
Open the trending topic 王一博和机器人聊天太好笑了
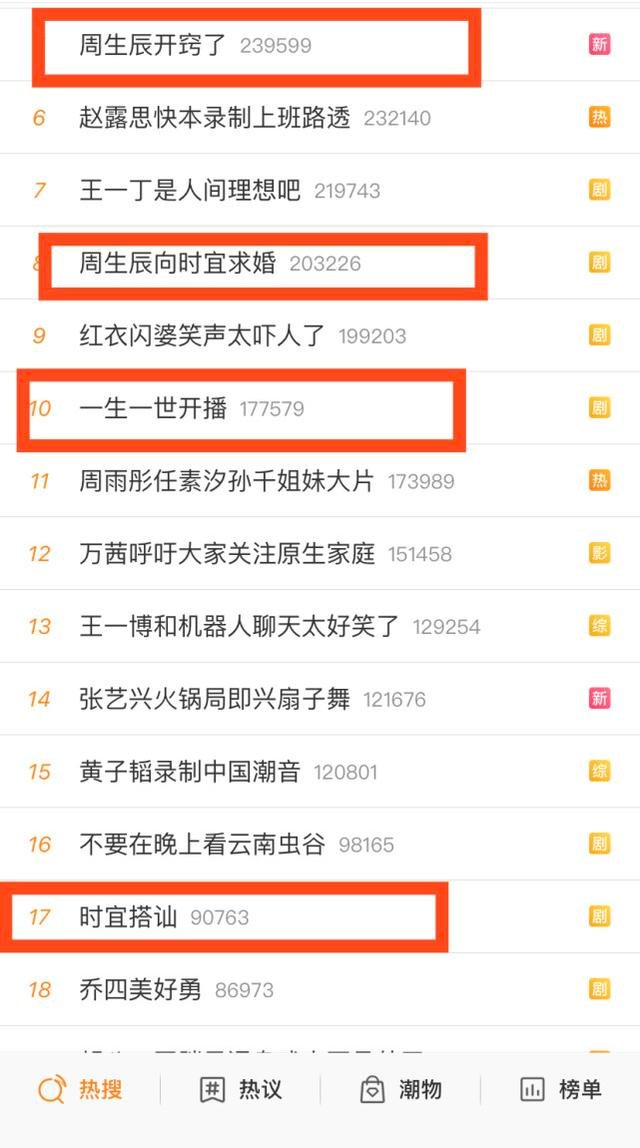239,627
